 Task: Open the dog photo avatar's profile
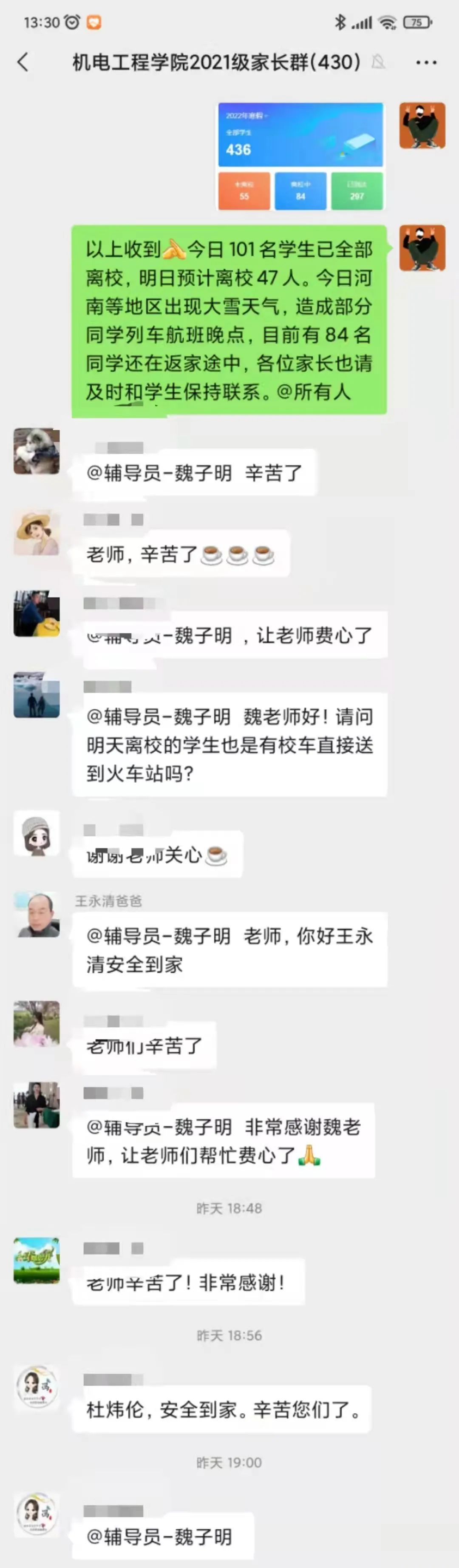(x=37, y=452)
